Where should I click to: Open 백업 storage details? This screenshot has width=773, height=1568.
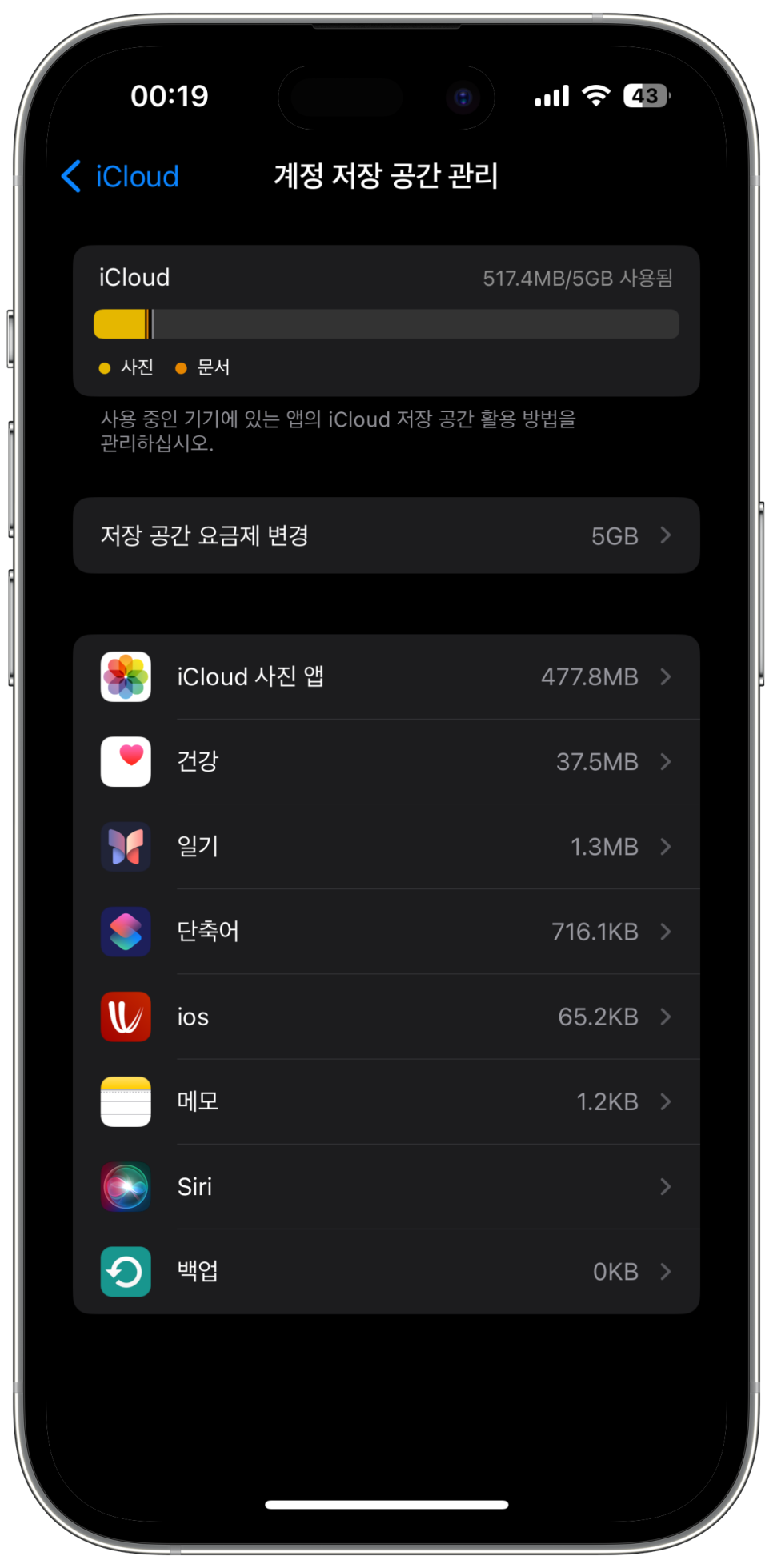coord(386,1271)
